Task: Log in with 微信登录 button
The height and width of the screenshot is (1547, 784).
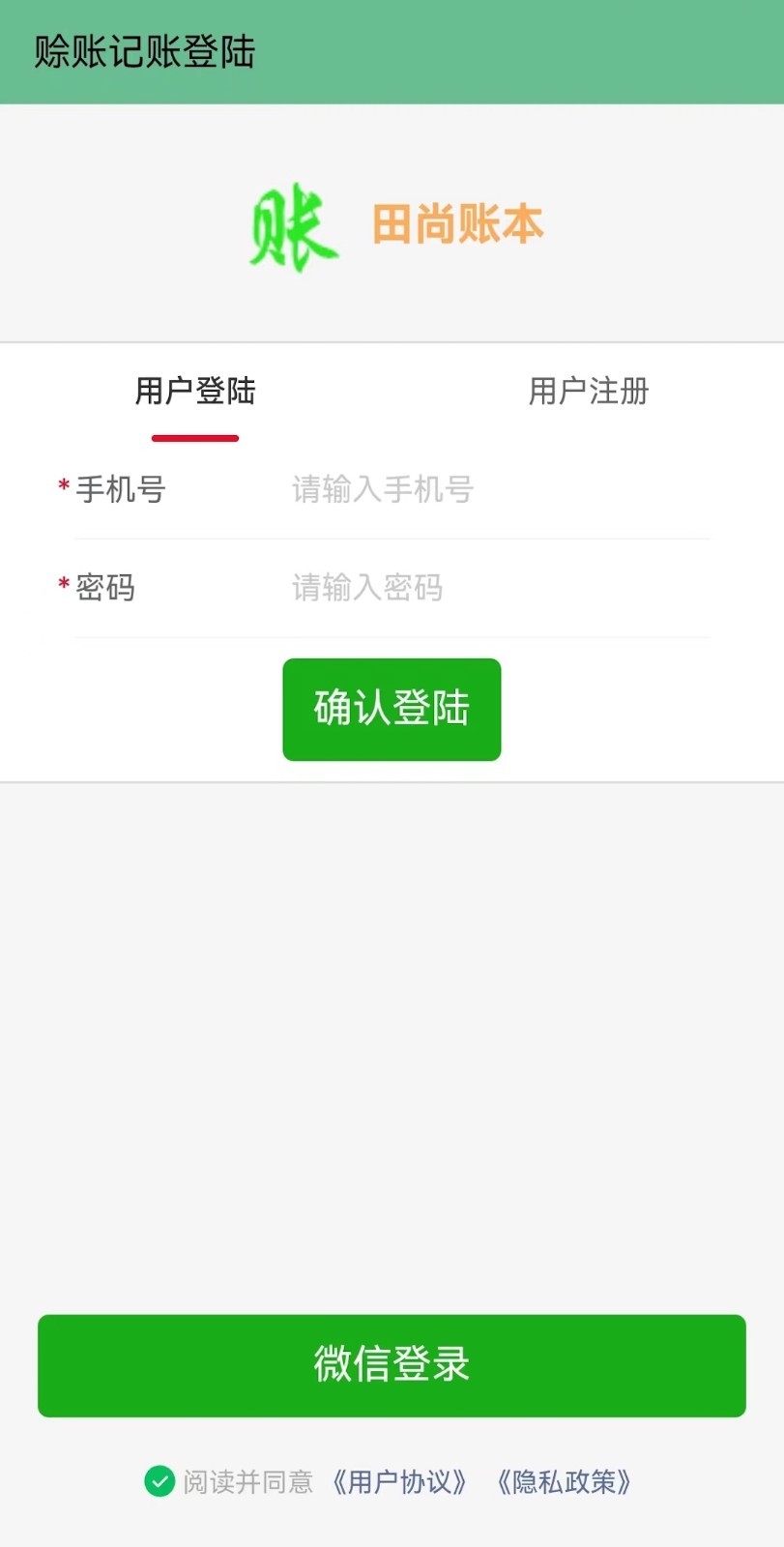Action: [x=392, y=1365]
